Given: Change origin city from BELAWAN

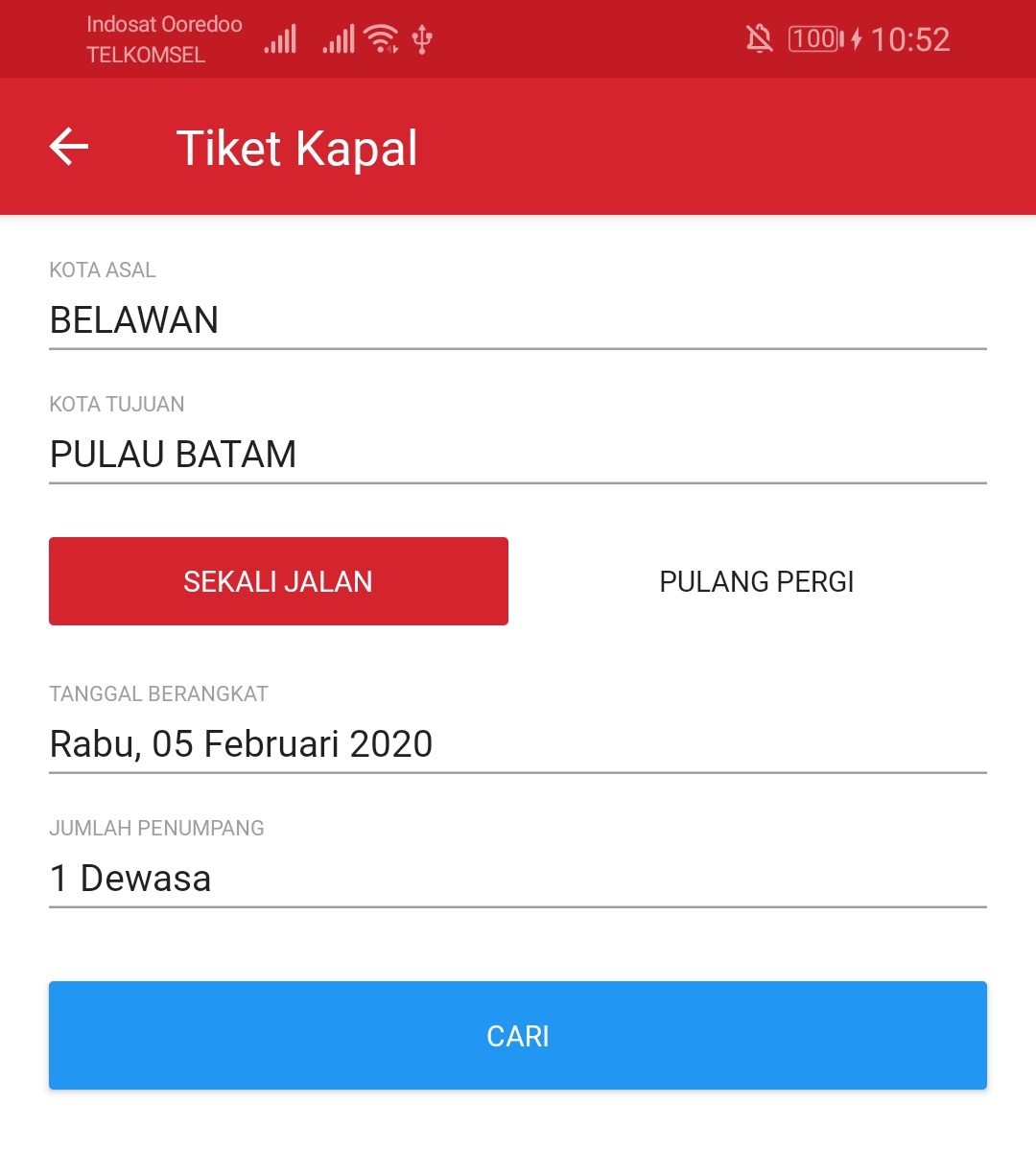Looking at the screenshot, I should click(516, 319).
